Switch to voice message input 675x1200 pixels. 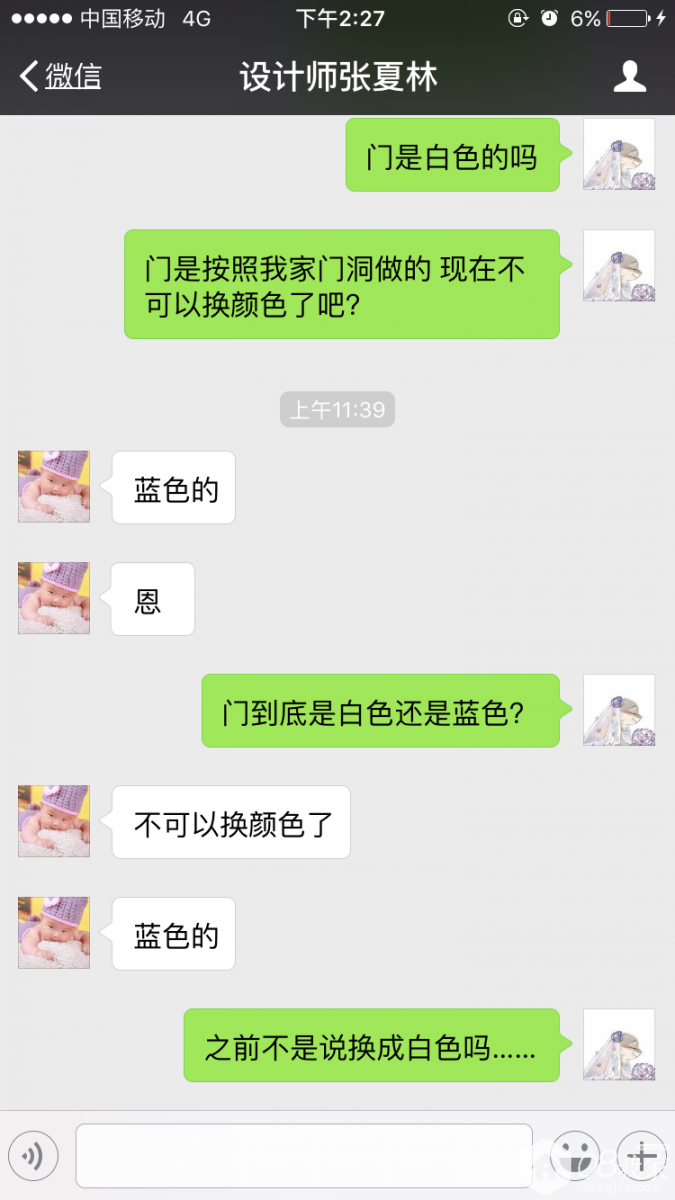[x=33, y=1157]
